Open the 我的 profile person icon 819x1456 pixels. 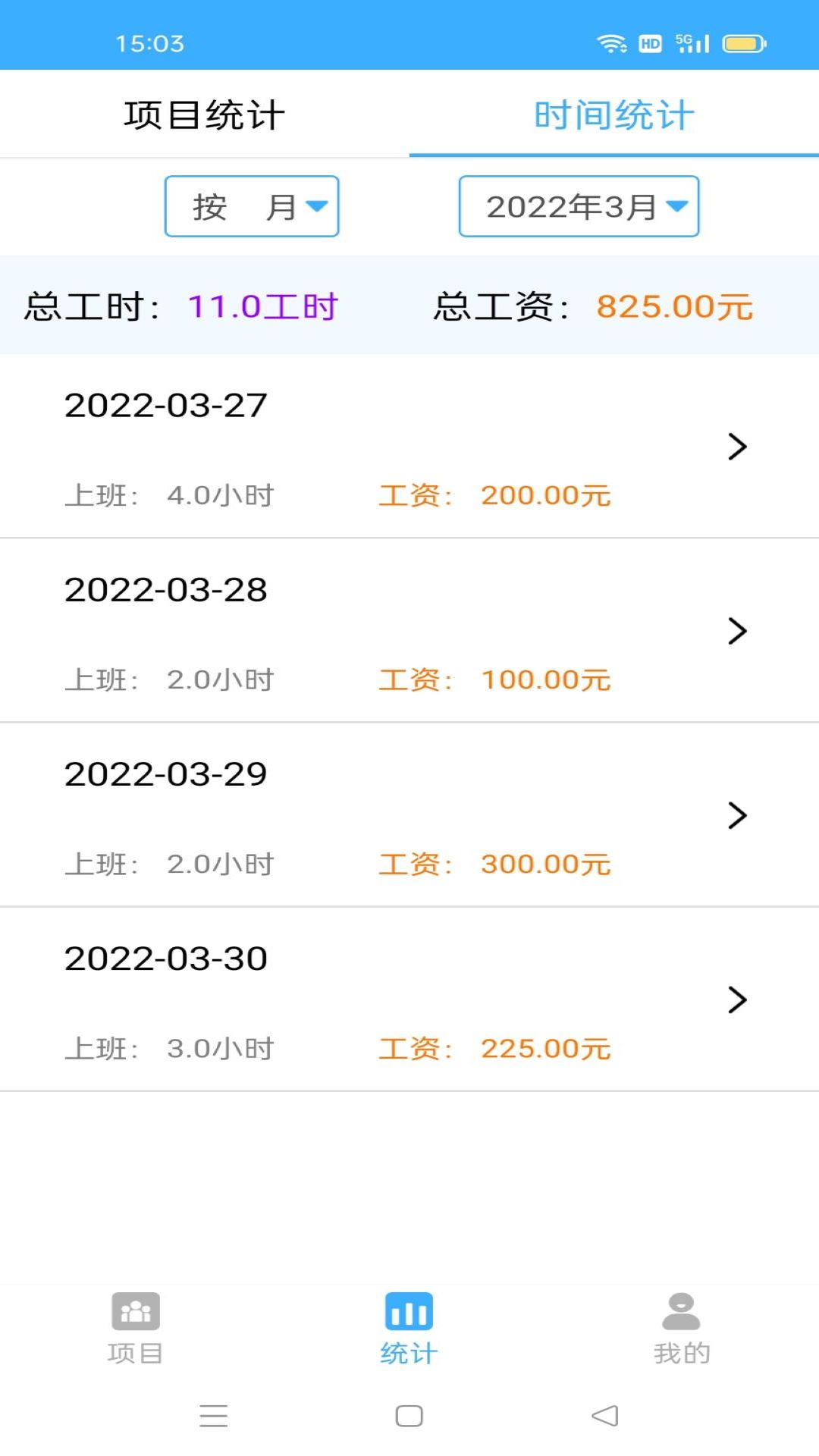(x=681, y=1323)
